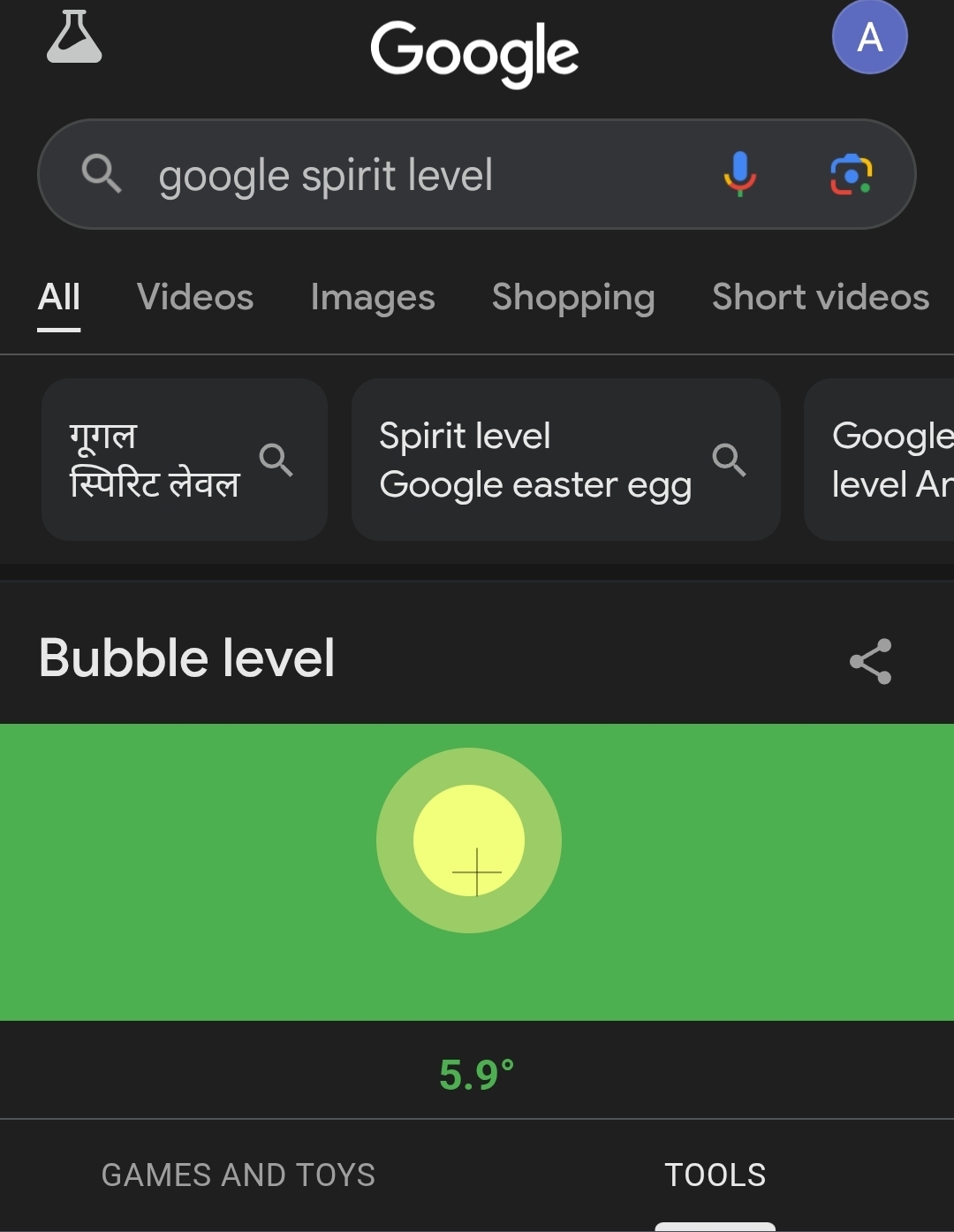Image resolution: width=954 pixels, height=1232 pixels.
Task: Open Search Labs flask icon
Action: (x=74, y=38)
